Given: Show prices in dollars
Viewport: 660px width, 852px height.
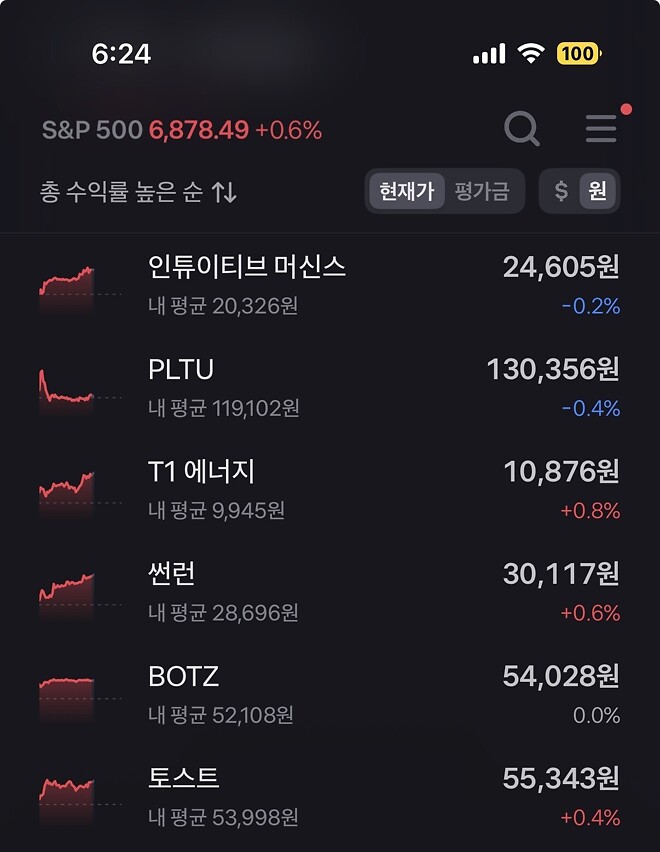Looking at the screenshot, I should (561, 191).
